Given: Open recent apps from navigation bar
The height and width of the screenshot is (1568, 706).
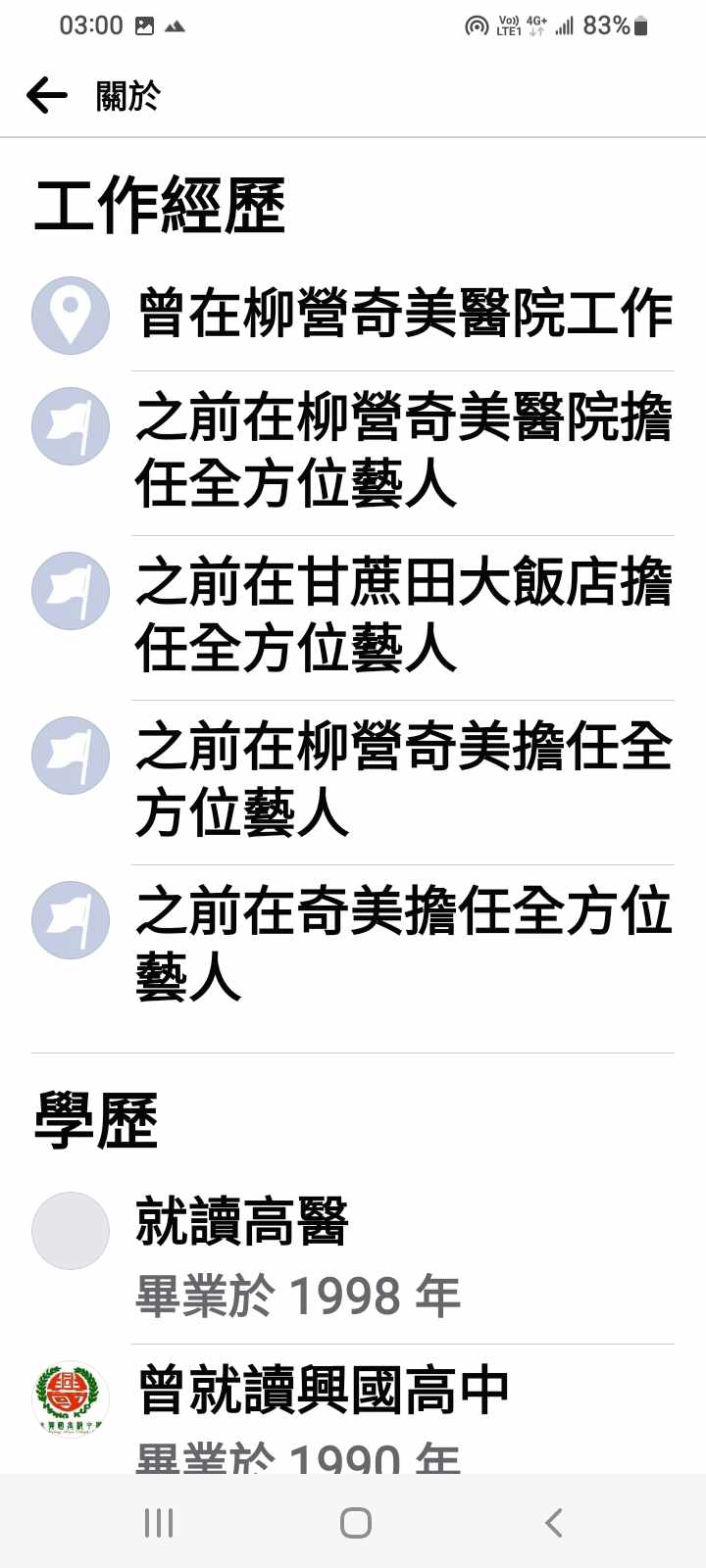Looking at the screenshot, I should click(159, 1522).
